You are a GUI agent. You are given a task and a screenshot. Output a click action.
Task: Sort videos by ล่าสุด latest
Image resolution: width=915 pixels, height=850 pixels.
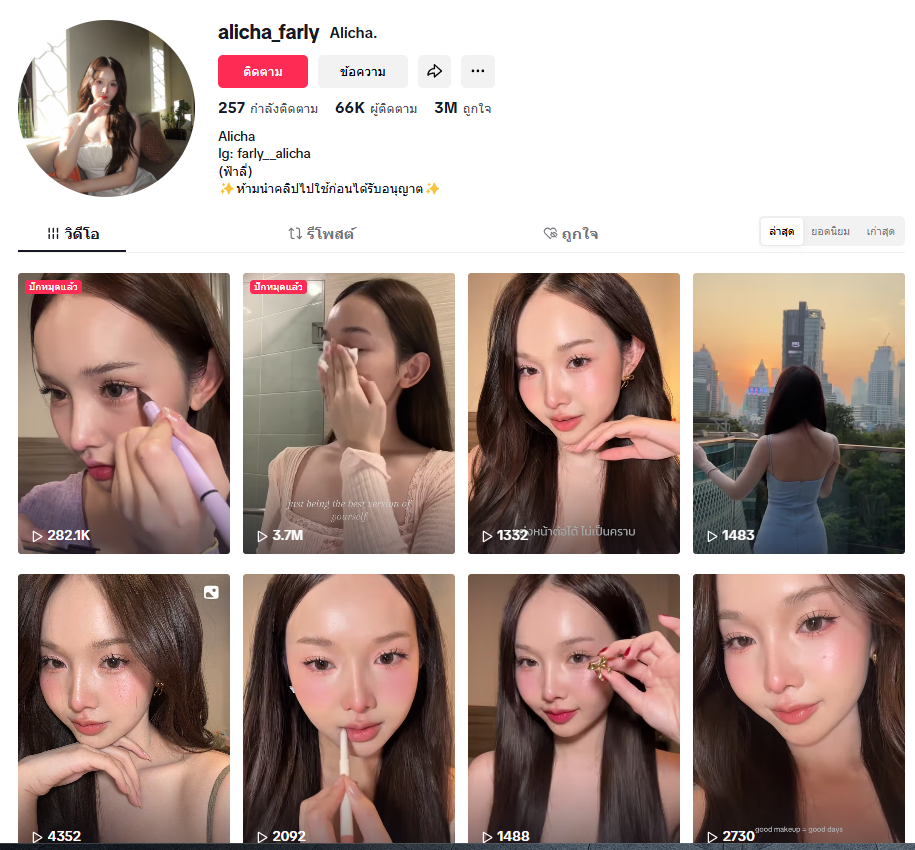[x=782, y=232]
